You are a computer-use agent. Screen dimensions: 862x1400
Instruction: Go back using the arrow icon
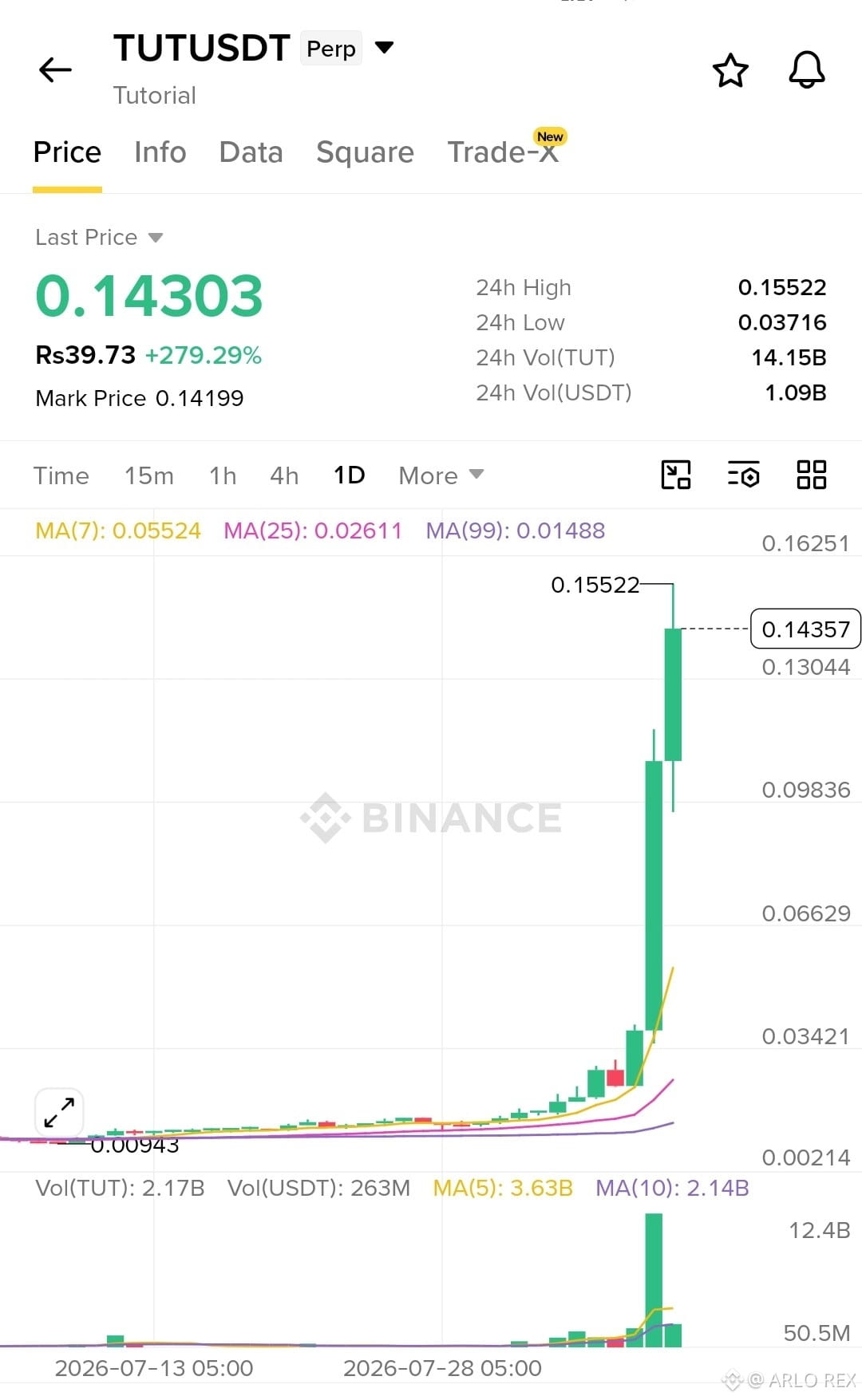coord(56,70)
